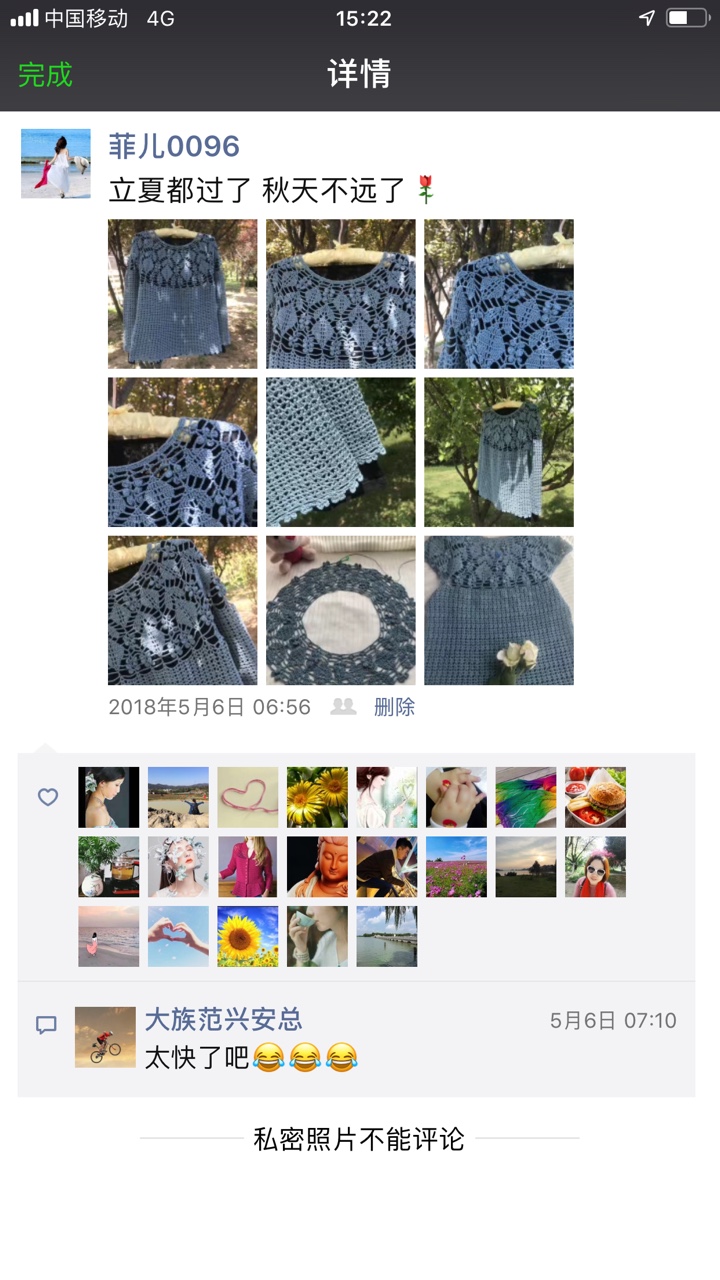Open the sweater hanging in the park photo
This screenshot has width=720, height=1280.
tap(498, 452)
